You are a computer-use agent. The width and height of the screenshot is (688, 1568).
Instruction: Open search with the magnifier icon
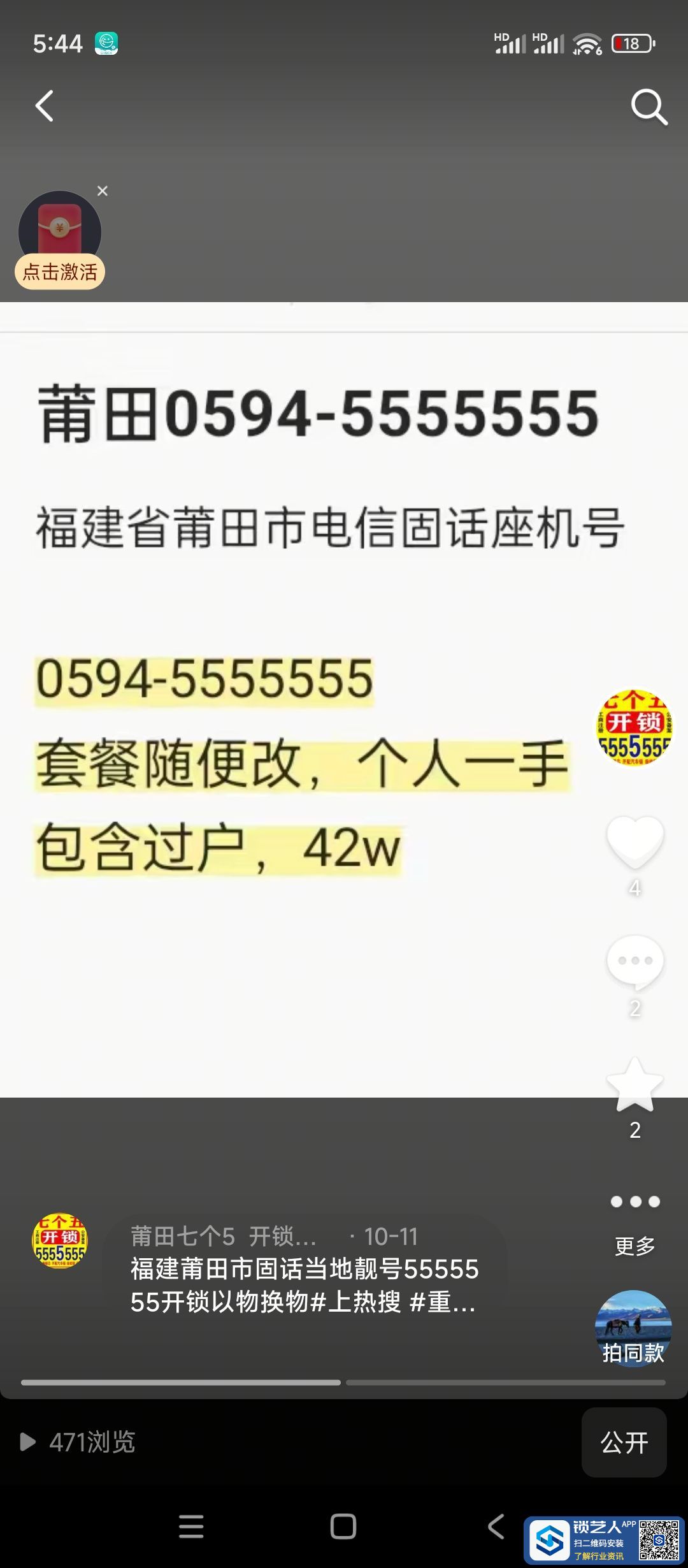(649, 106)
